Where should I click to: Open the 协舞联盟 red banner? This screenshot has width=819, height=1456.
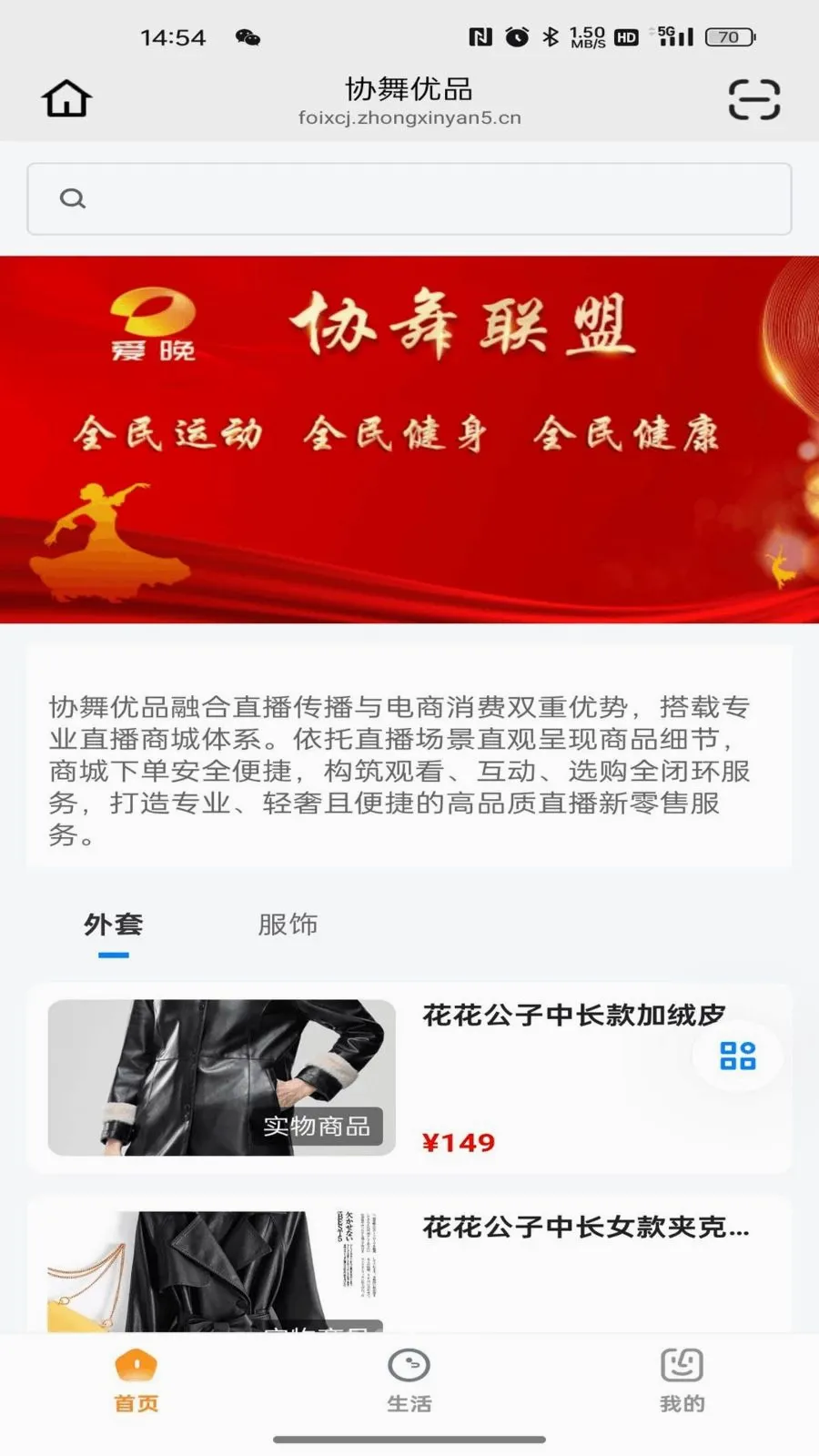409,440
